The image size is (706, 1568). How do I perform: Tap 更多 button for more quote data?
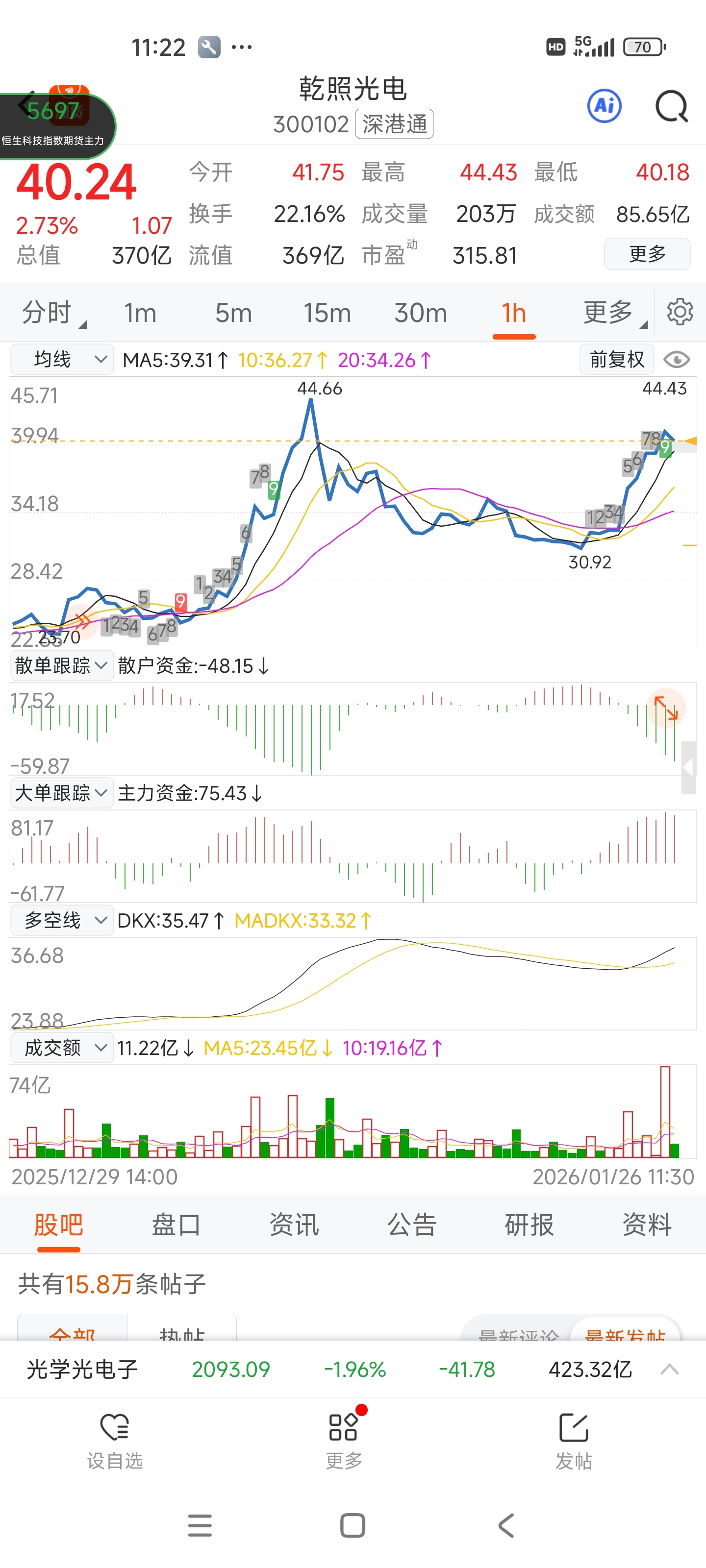click(646, 254)
